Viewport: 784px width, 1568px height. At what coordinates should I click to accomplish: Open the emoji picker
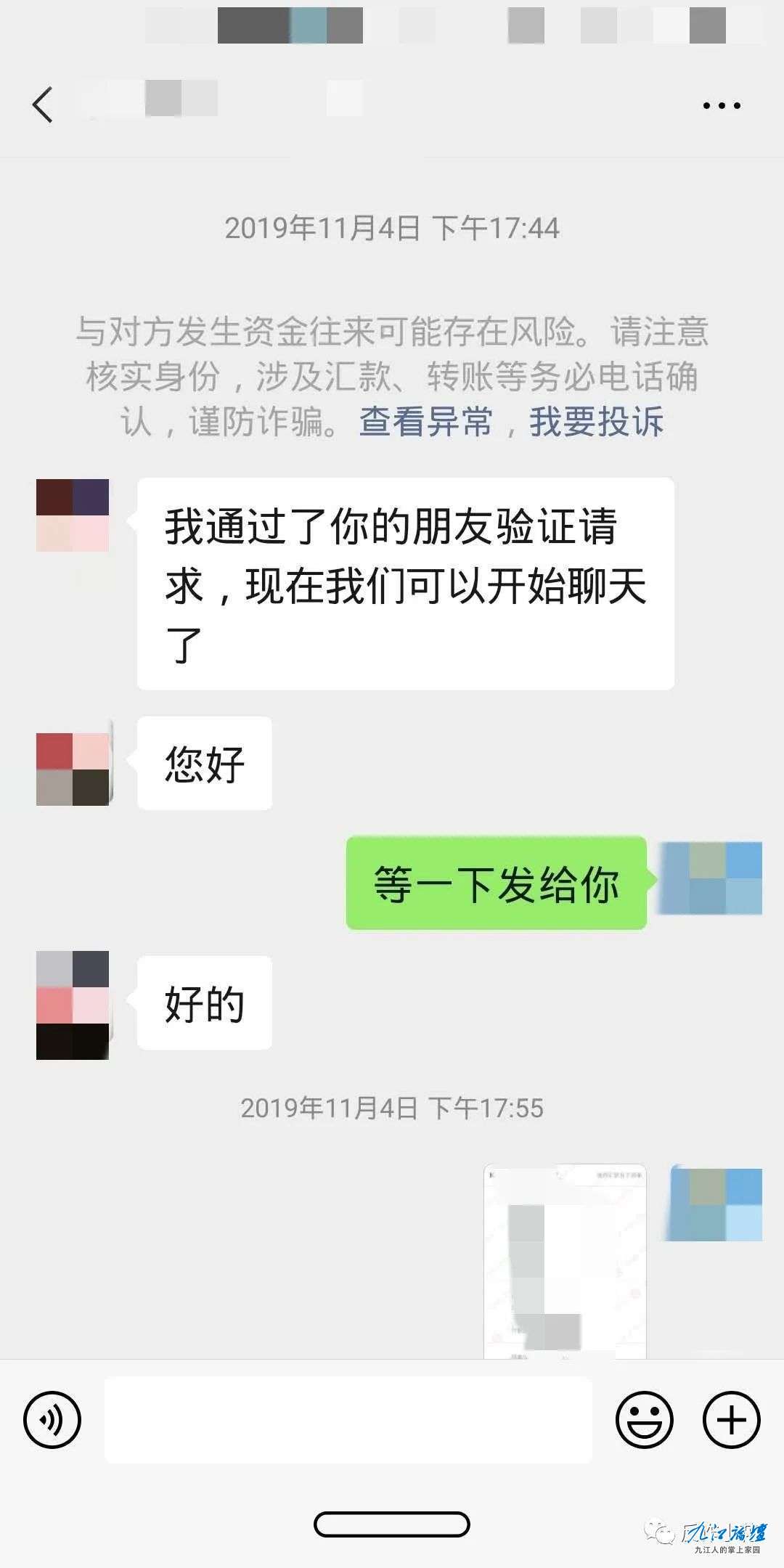[644, 1419]
